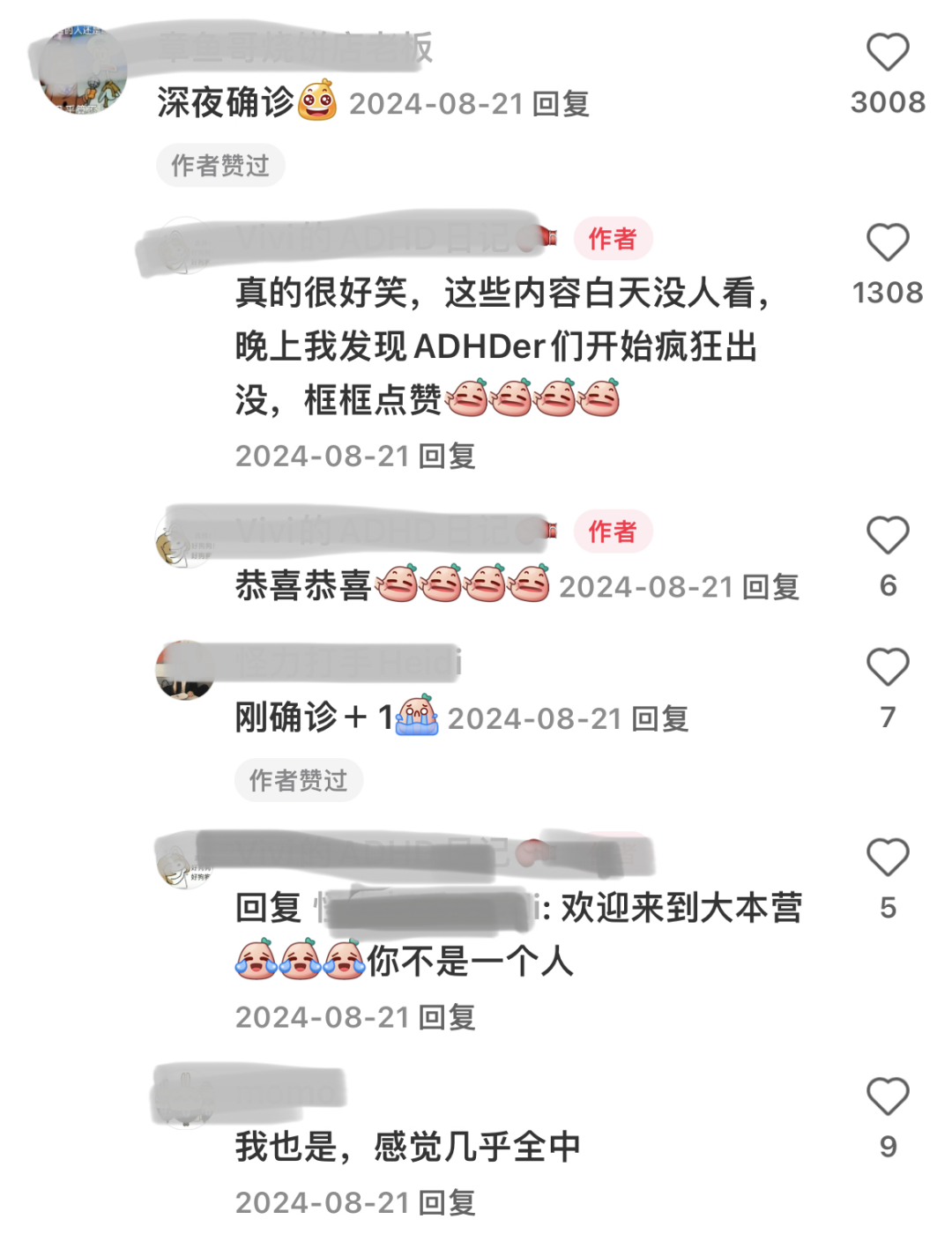Reply to the "深夜确诊" comment
This screenshot has width=952, height=1234.
(x=562, y=104)
